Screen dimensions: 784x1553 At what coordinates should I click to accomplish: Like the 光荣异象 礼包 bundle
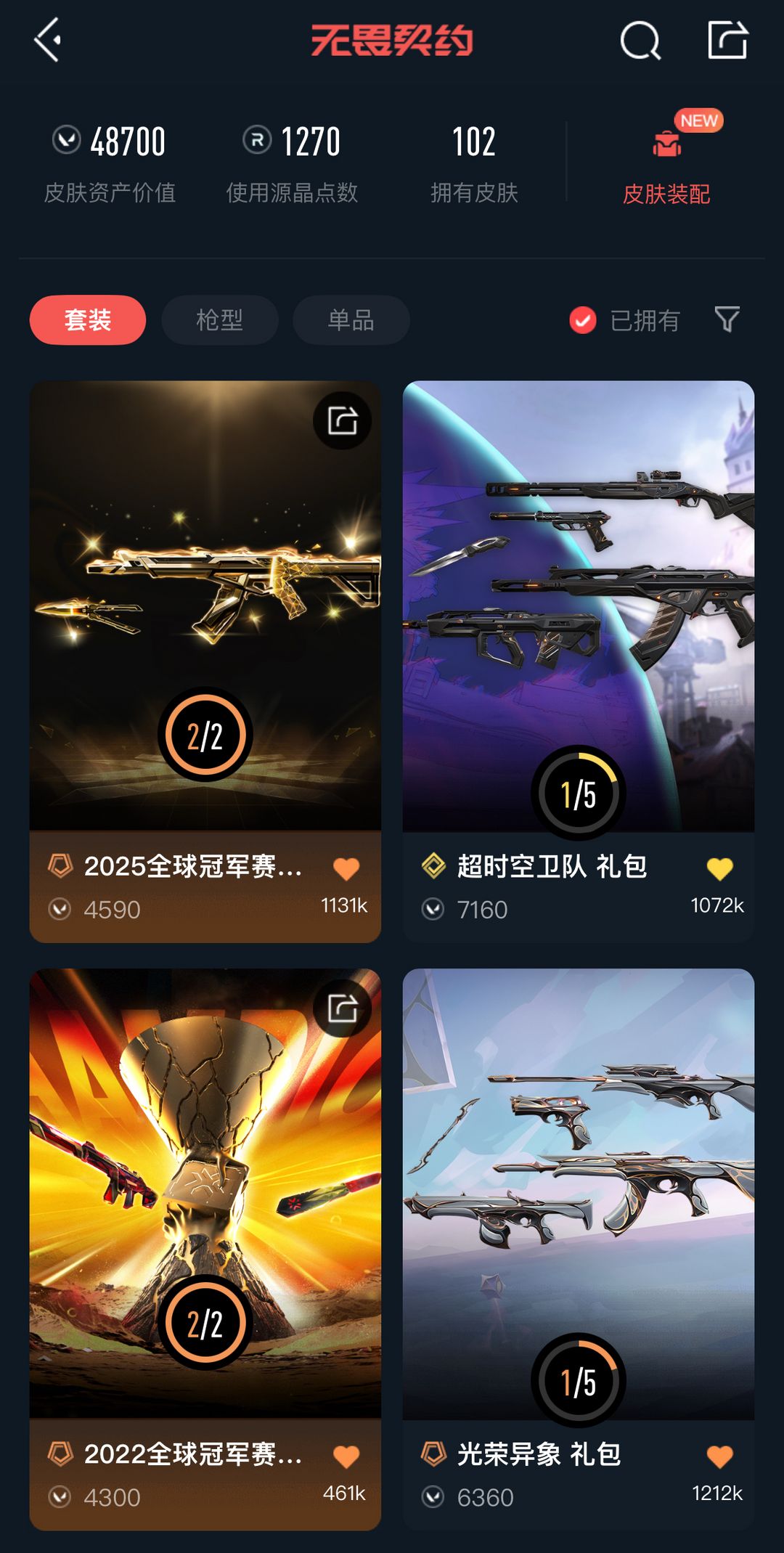[719, 1456]
